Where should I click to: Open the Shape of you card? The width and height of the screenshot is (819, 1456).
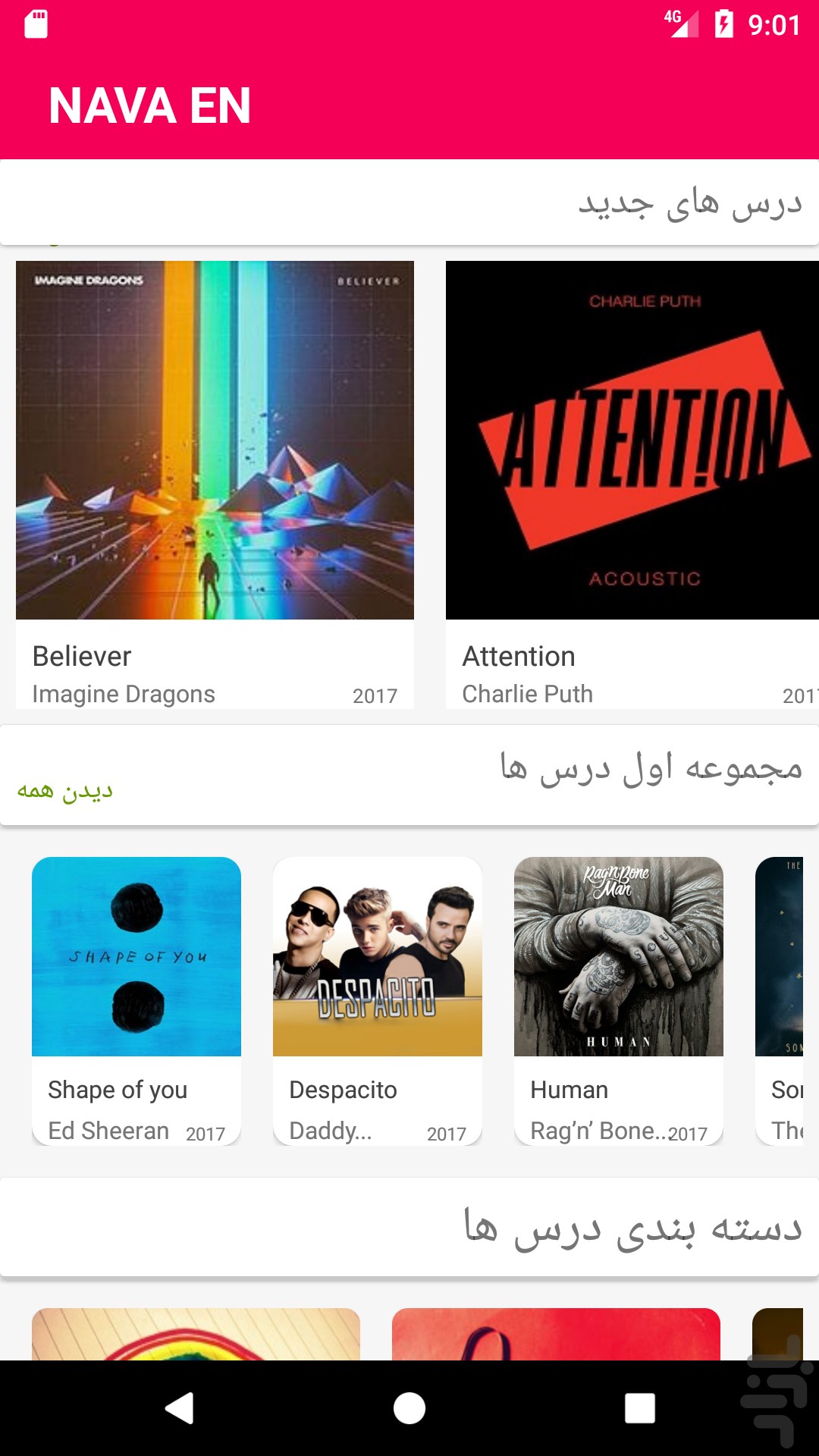[136, 1001]
